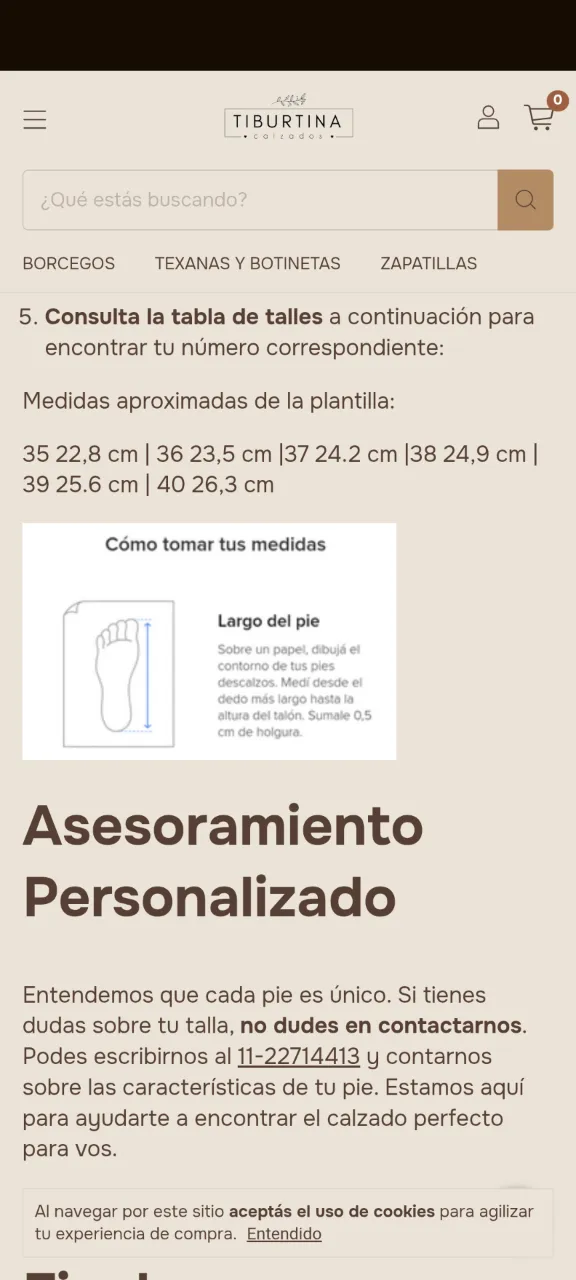
Task: Open the user account icon
Action: pos(488,118)
